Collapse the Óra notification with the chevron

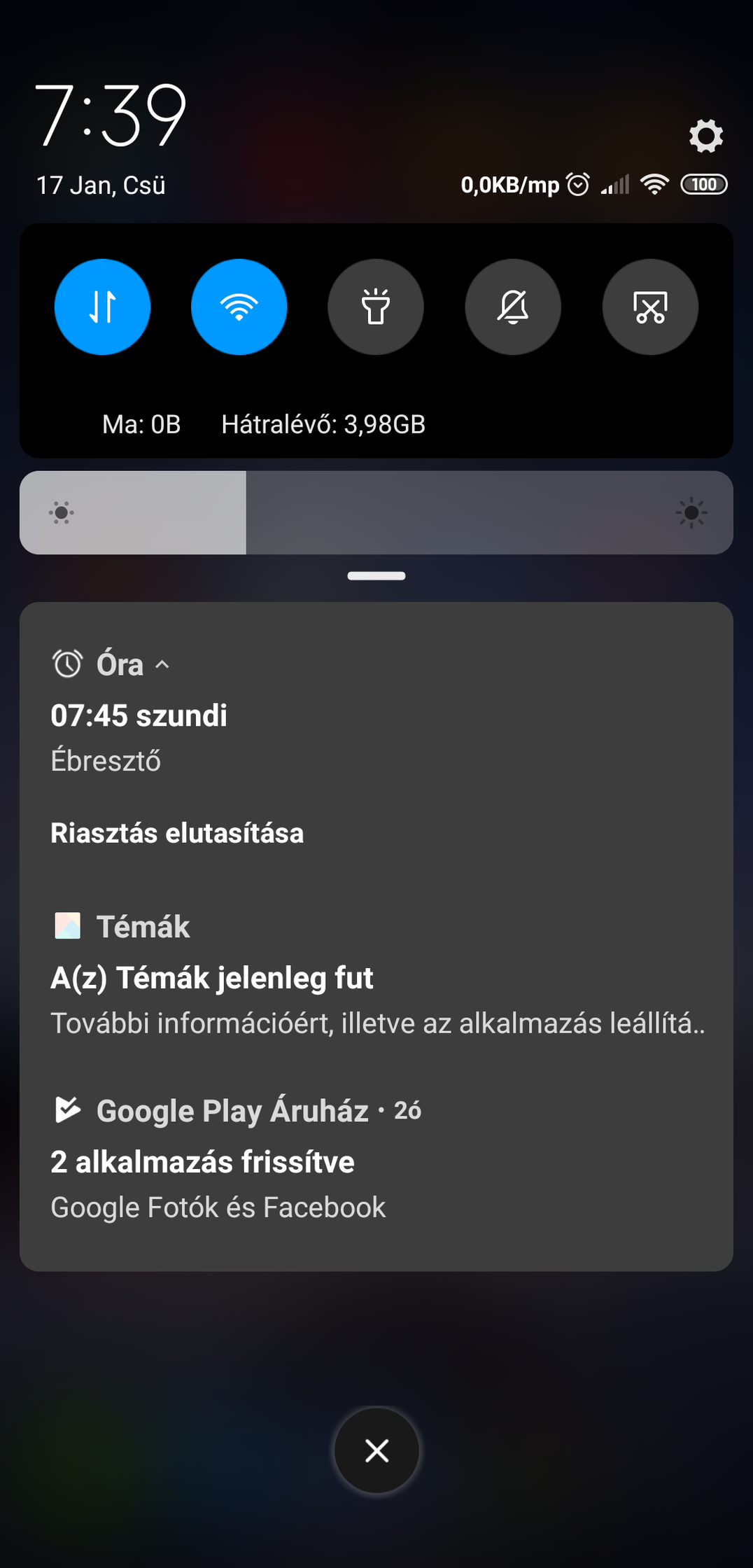(162, 664)
